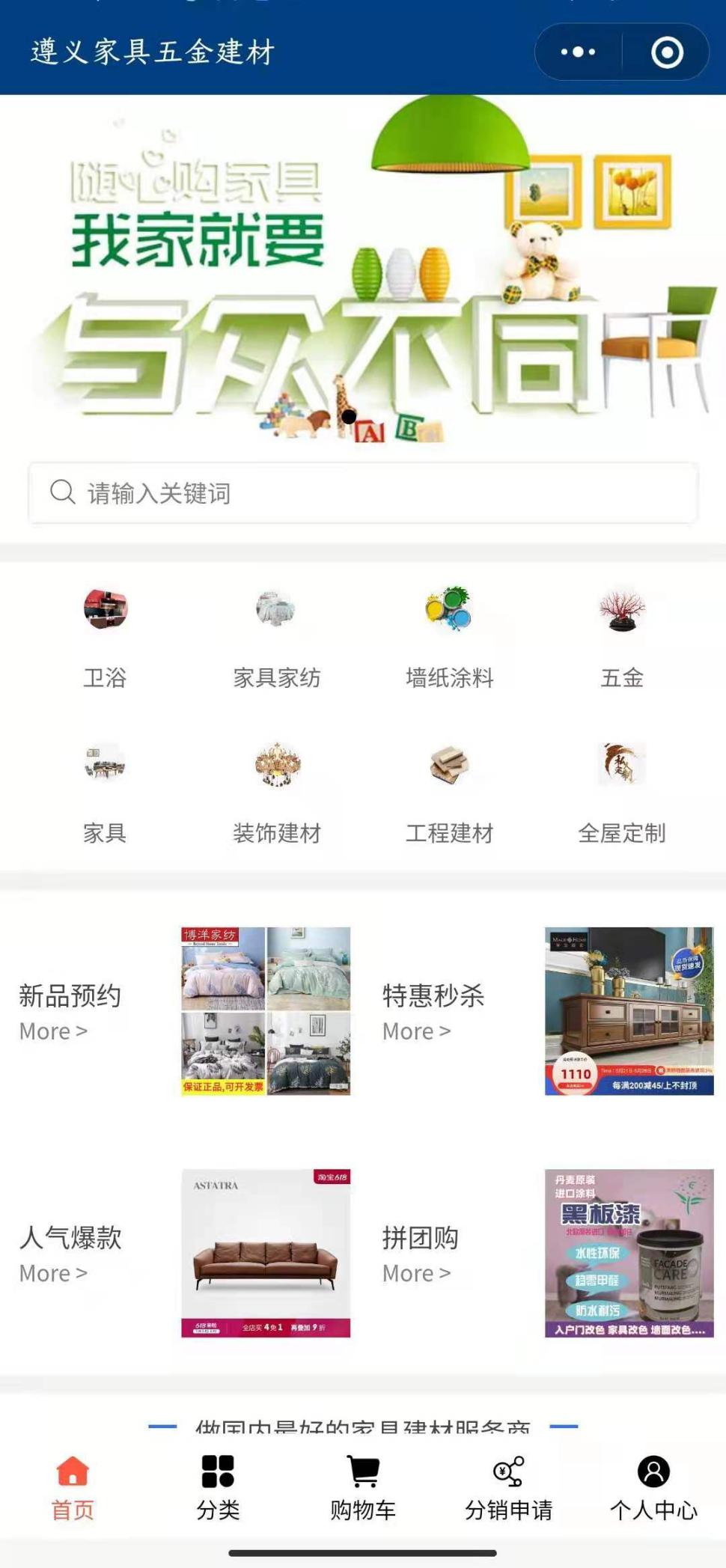The image size is (726, 1568).
Task: Open More link beside 拼团购
Action: (x=416, y=1272)
